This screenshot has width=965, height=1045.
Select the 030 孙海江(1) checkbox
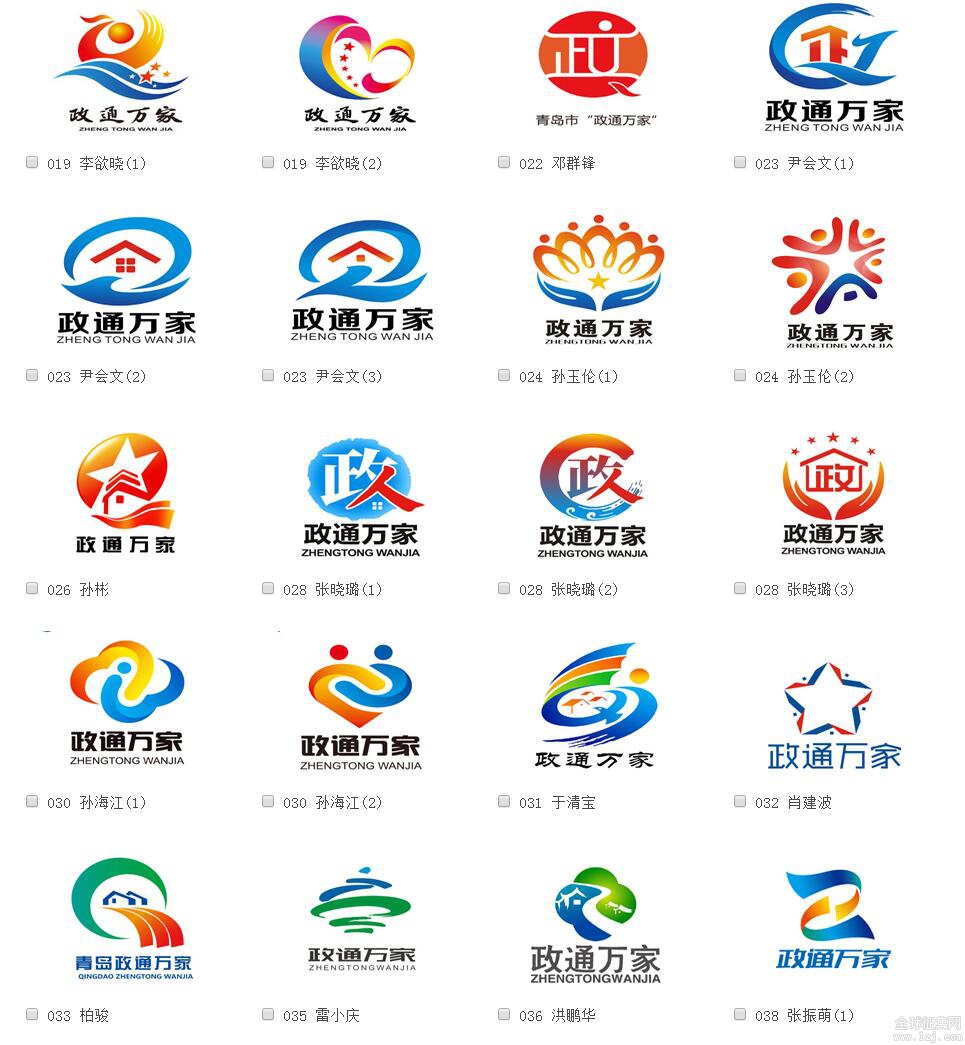32,801
